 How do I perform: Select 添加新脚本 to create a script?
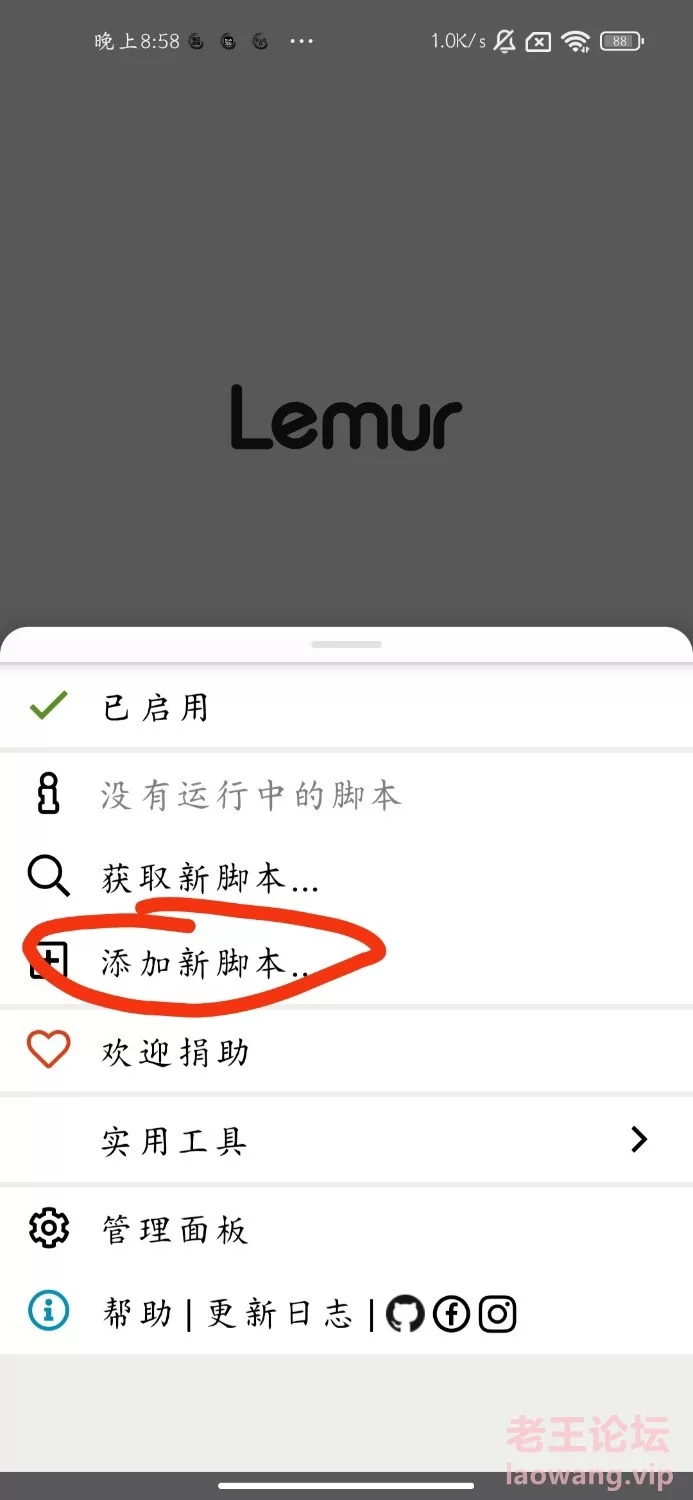click(346, 962)
